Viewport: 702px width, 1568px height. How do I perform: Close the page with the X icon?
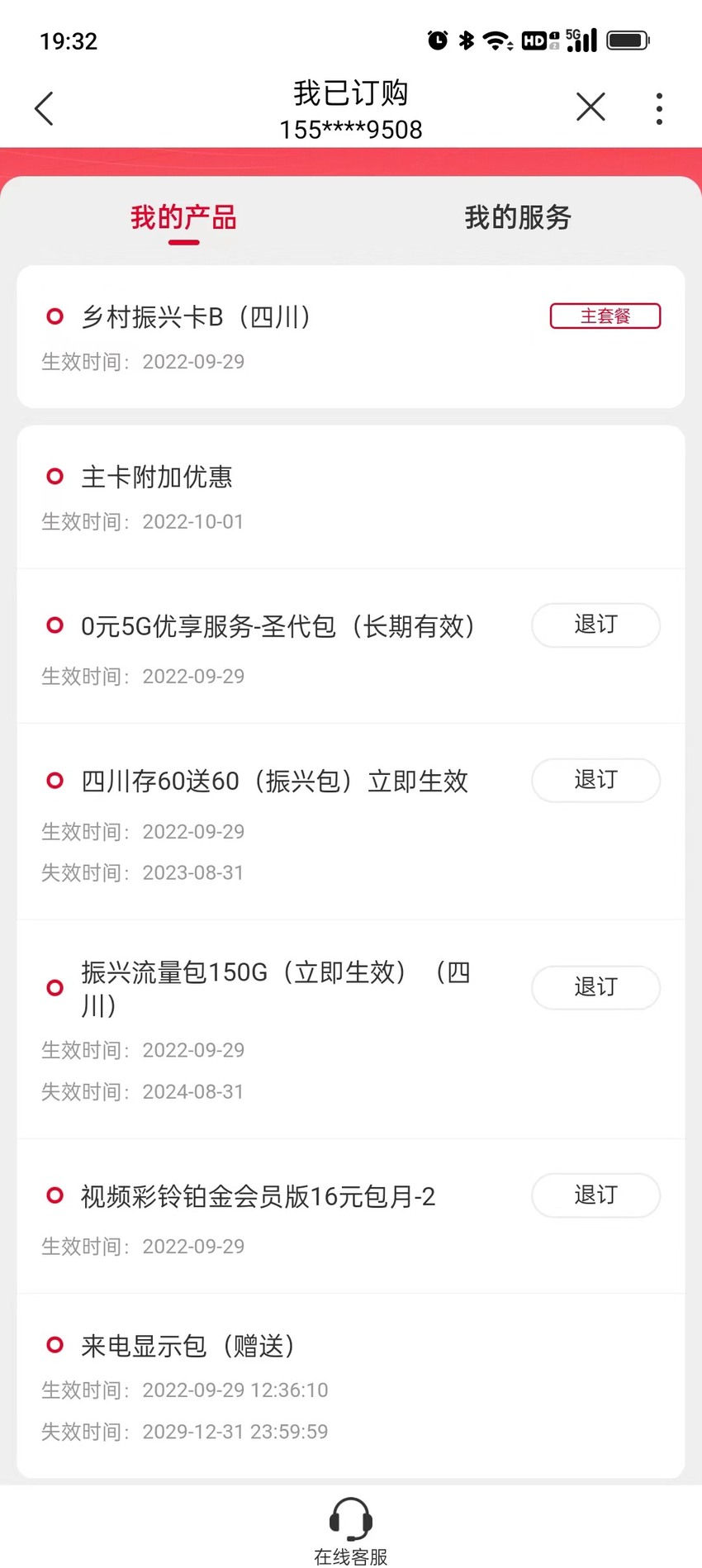click(x=591, y=107)
